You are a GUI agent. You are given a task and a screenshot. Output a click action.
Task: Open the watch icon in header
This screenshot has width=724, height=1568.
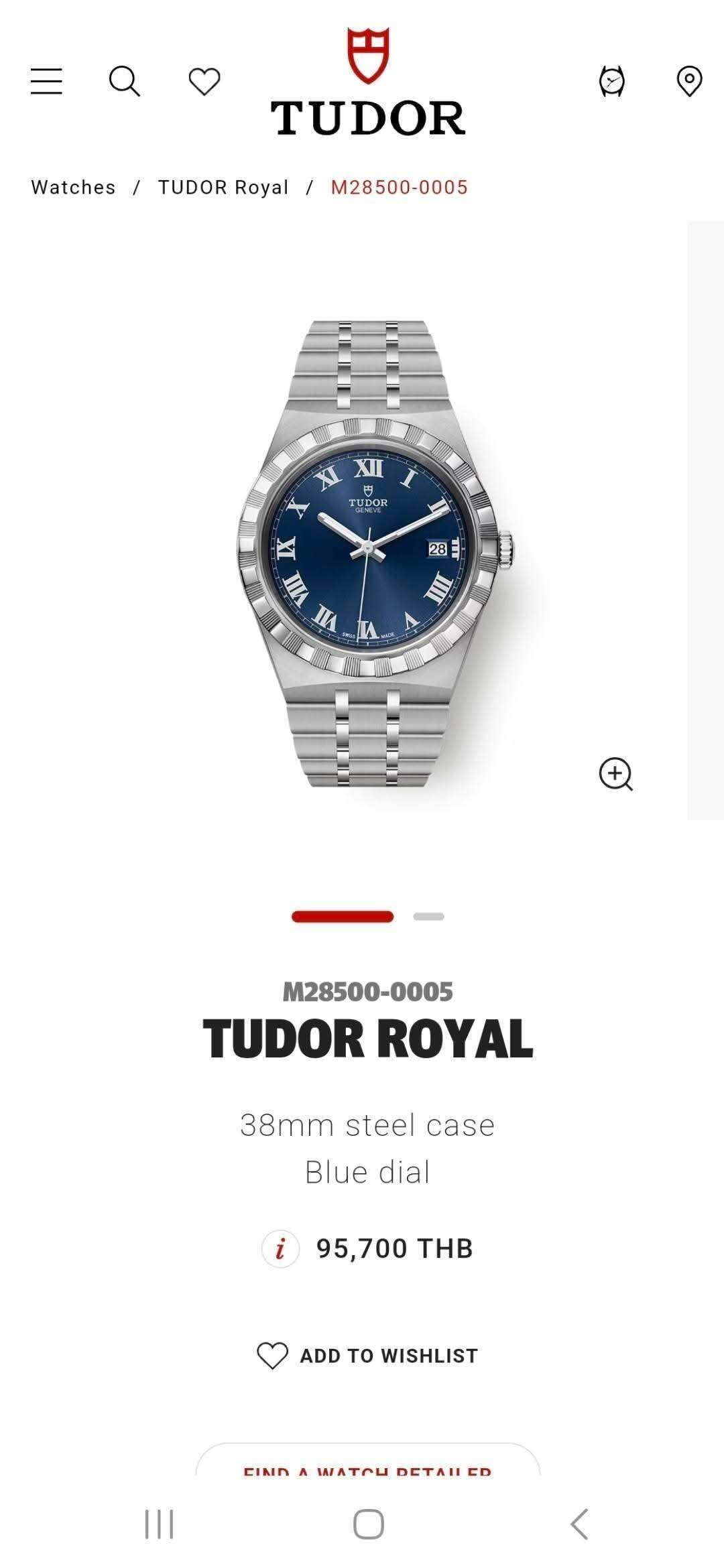click(611, 82)
